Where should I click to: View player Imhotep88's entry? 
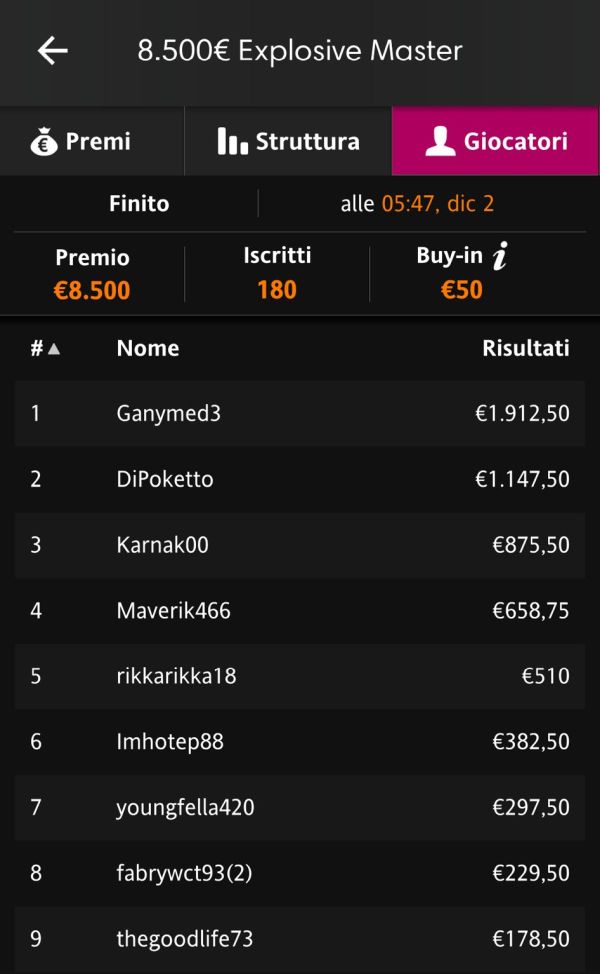300,742
